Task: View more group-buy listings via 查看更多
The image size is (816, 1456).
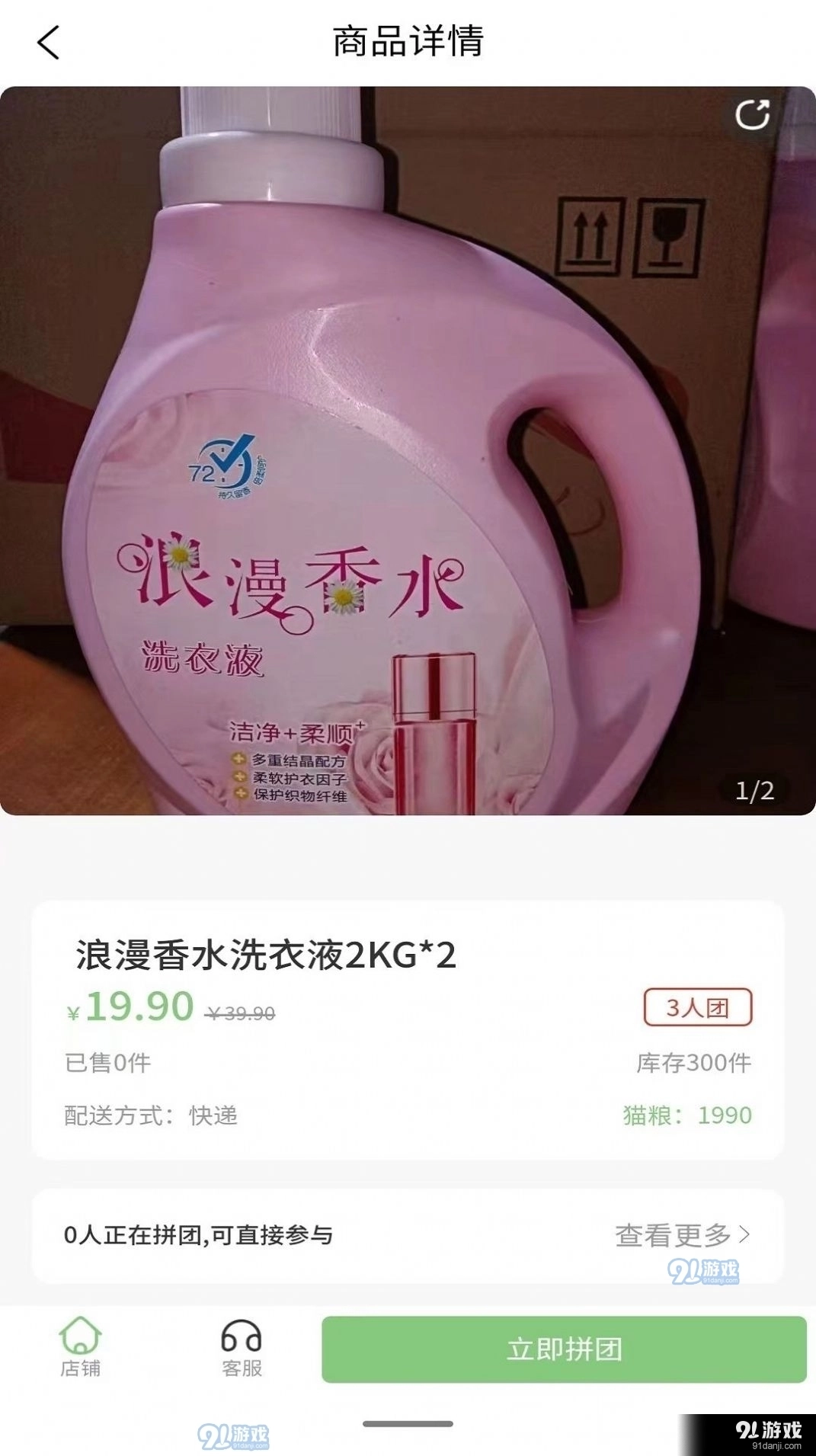Action: pyautogui.click(x=682, y=1235)
